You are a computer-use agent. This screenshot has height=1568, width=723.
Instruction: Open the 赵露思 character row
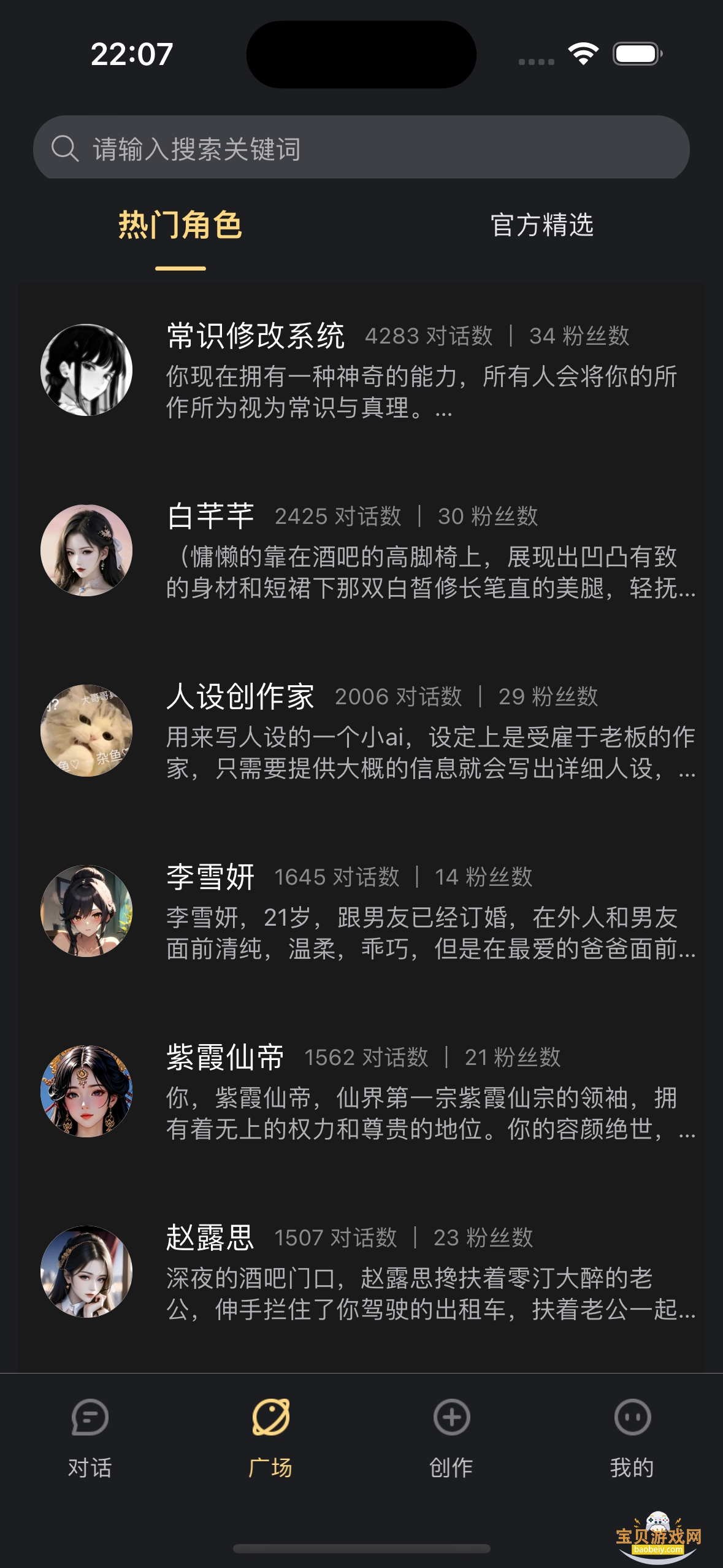click(x=368, y=1272)
